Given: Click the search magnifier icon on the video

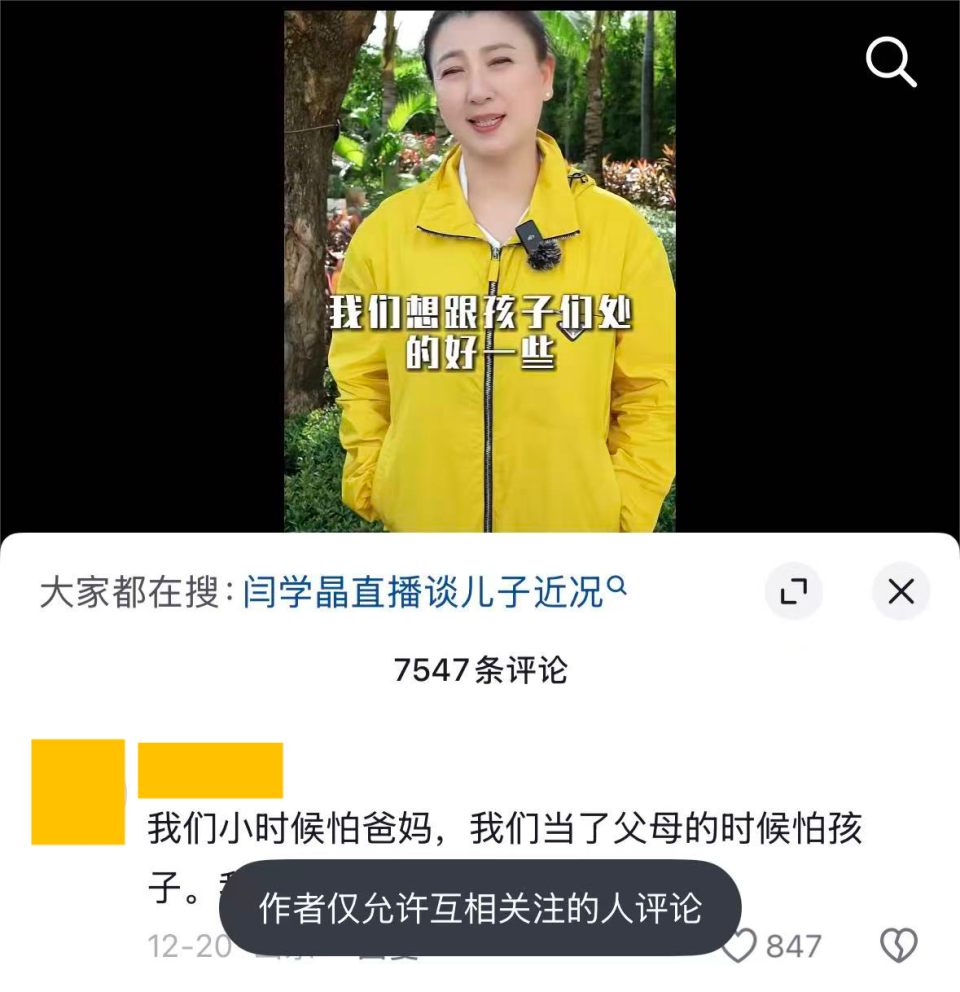Looking at the screenshot, I should click(889, 63).
